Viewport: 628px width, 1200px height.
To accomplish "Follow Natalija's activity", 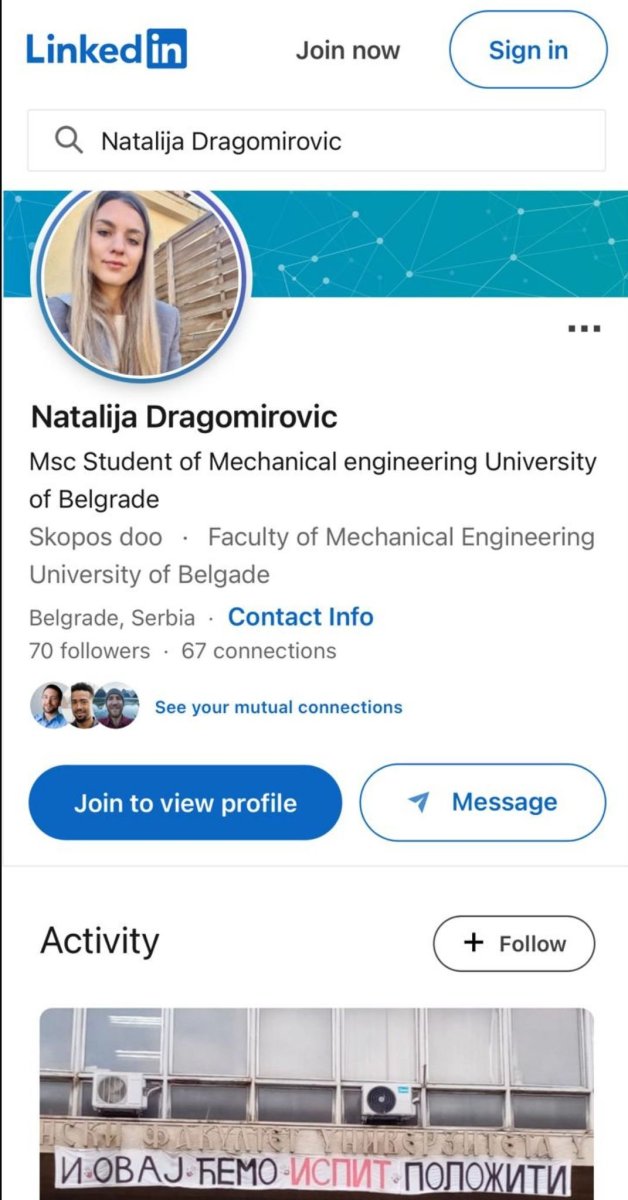I will tap(514, 943).
